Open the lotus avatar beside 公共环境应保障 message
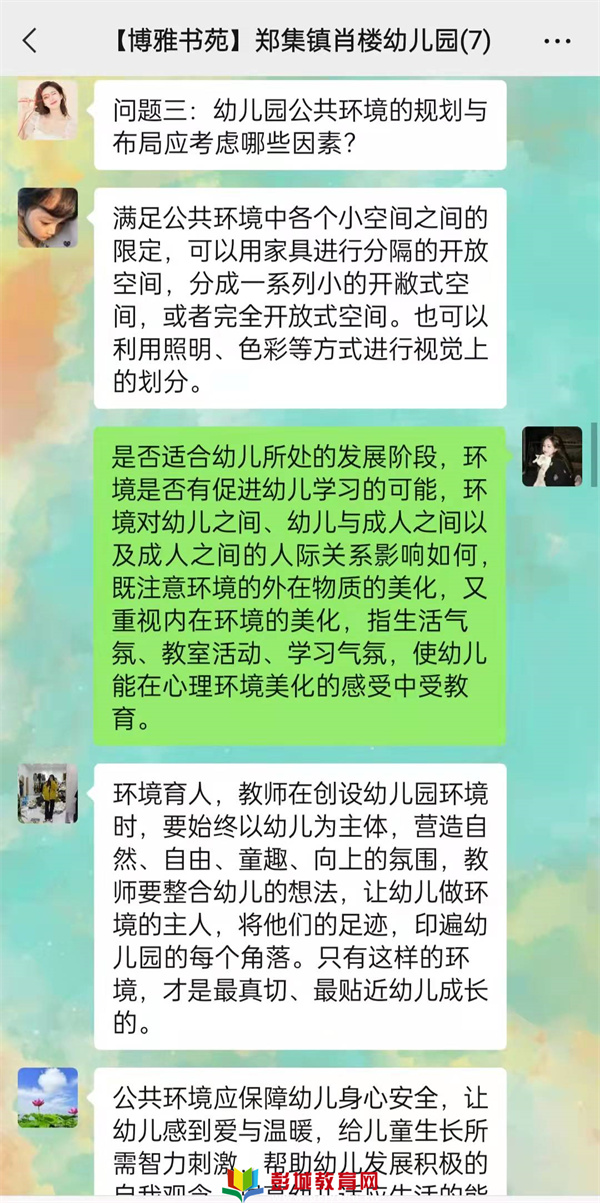The image size is (600, 1203). pyautogui.click(x=48, y=1098)
